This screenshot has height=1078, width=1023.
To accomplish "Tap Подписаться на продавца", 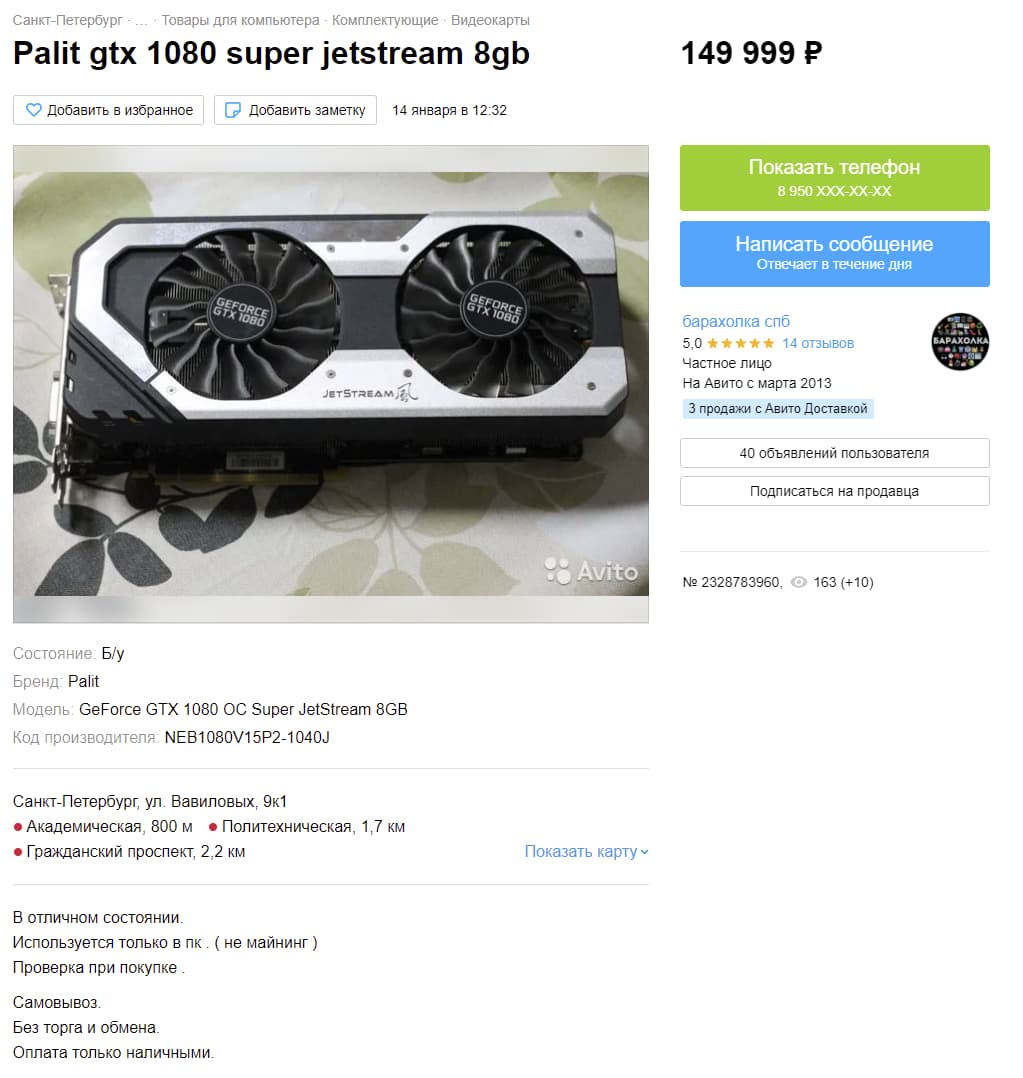I will pos(834,491).
